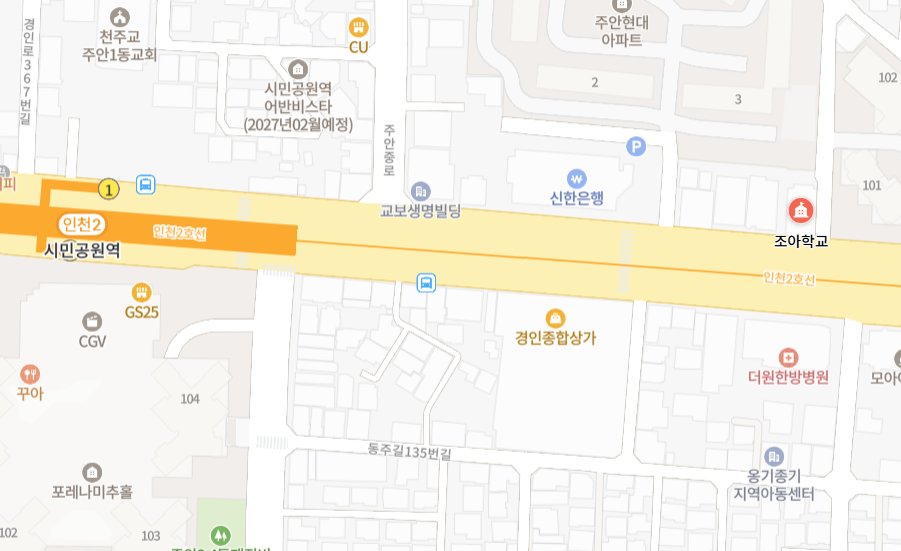
Task: Open the GS25 store marker
Action: click(x=141, y=293)
